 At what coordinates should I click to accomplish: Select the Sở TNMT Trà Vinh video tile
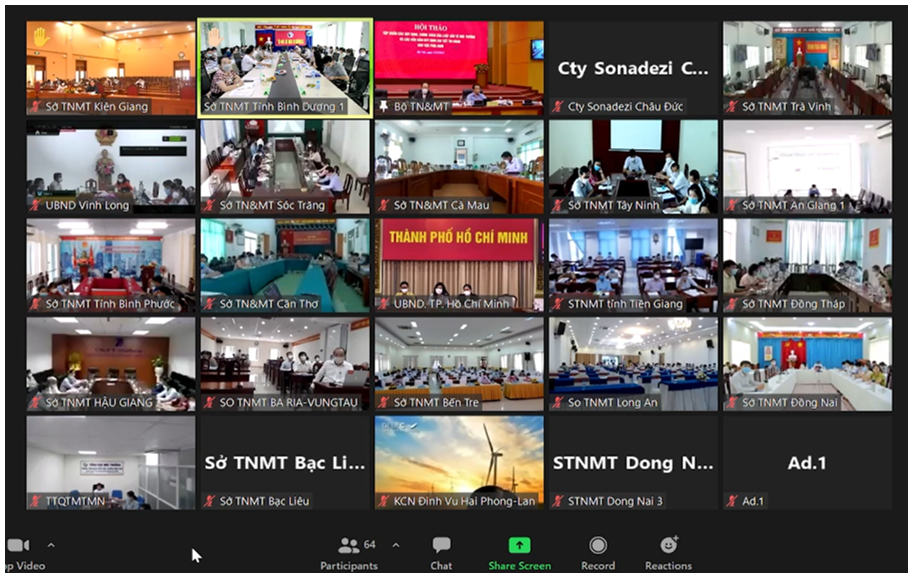pyautogui.click(x=807, y=66)
